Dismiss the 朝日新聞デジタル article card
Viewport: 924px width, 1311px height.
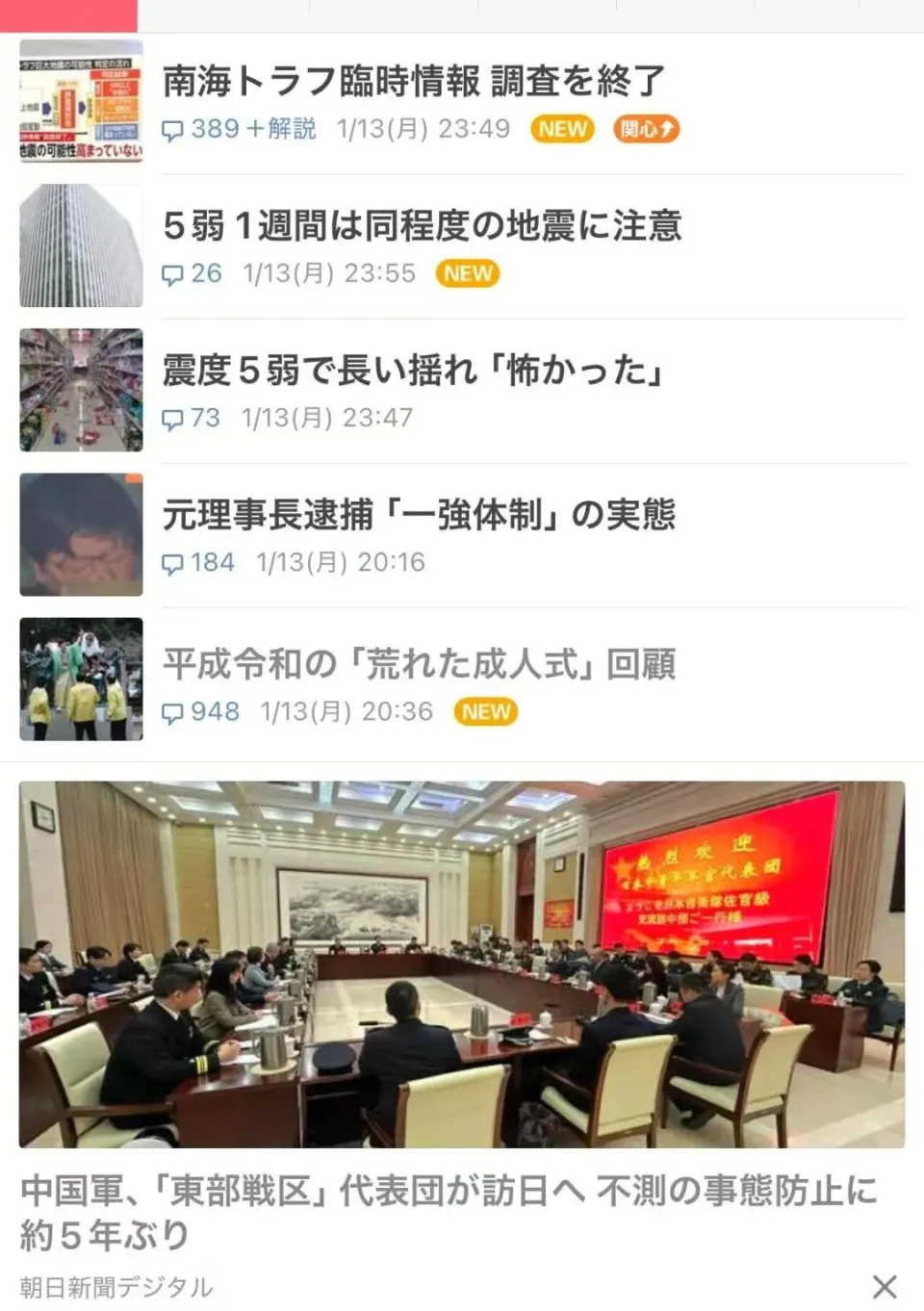tap(885, 1286)
